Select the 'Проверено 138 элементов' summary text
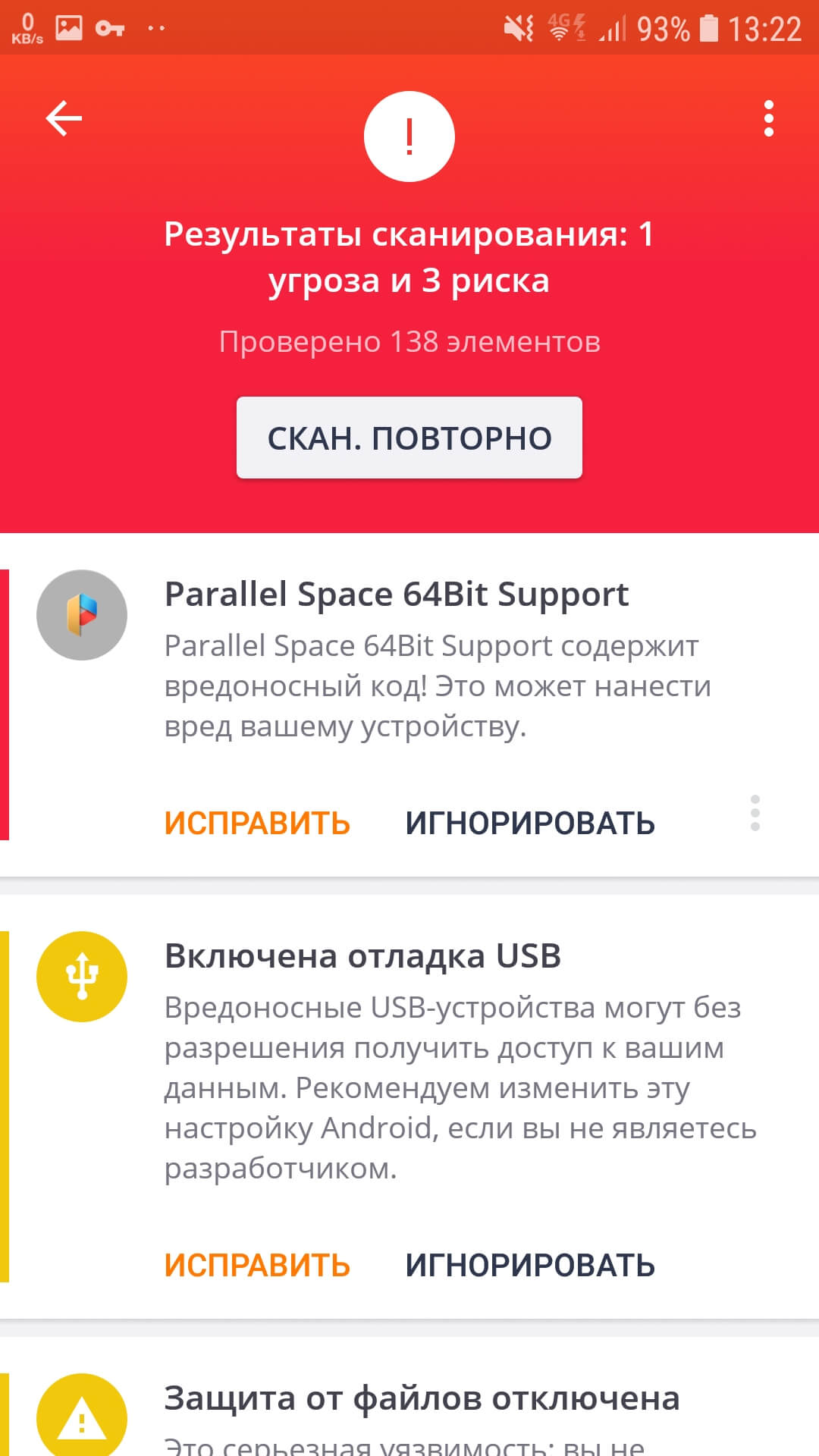 coord(409,341)
